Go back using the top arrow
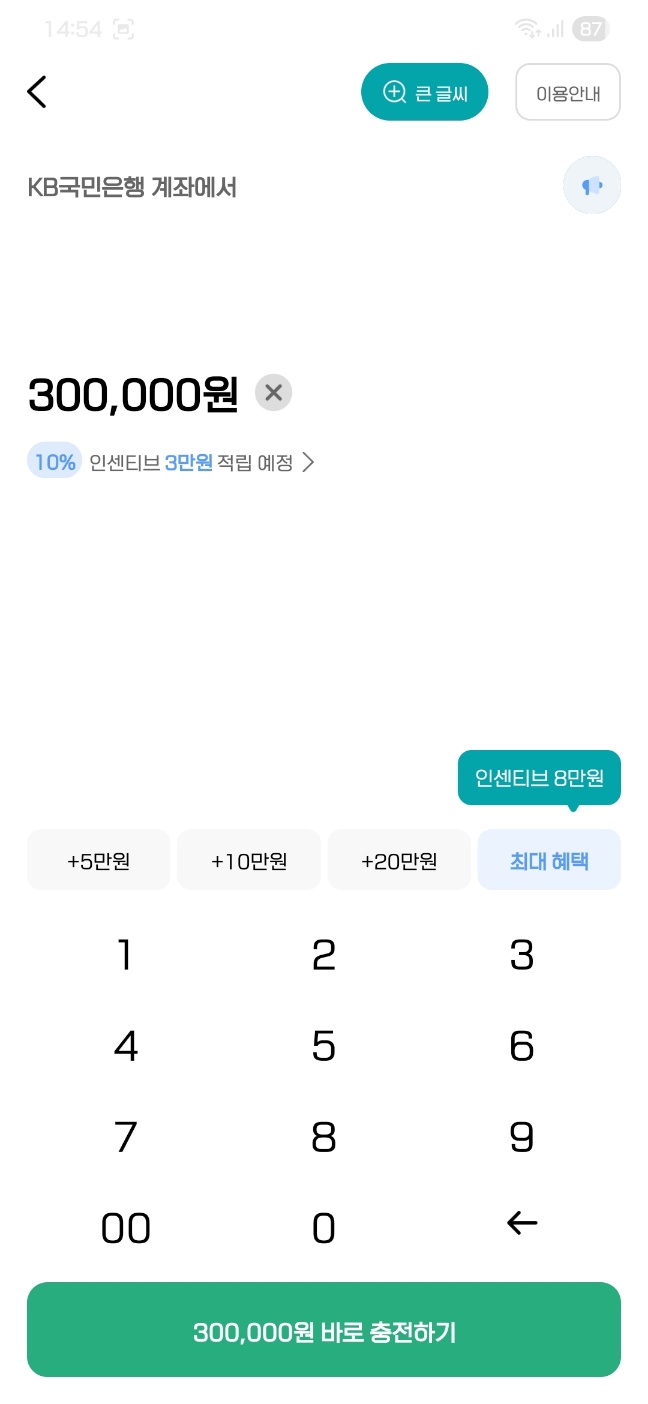The width and height of the screenshot is (648, 1404). click(x=37, y=92)
